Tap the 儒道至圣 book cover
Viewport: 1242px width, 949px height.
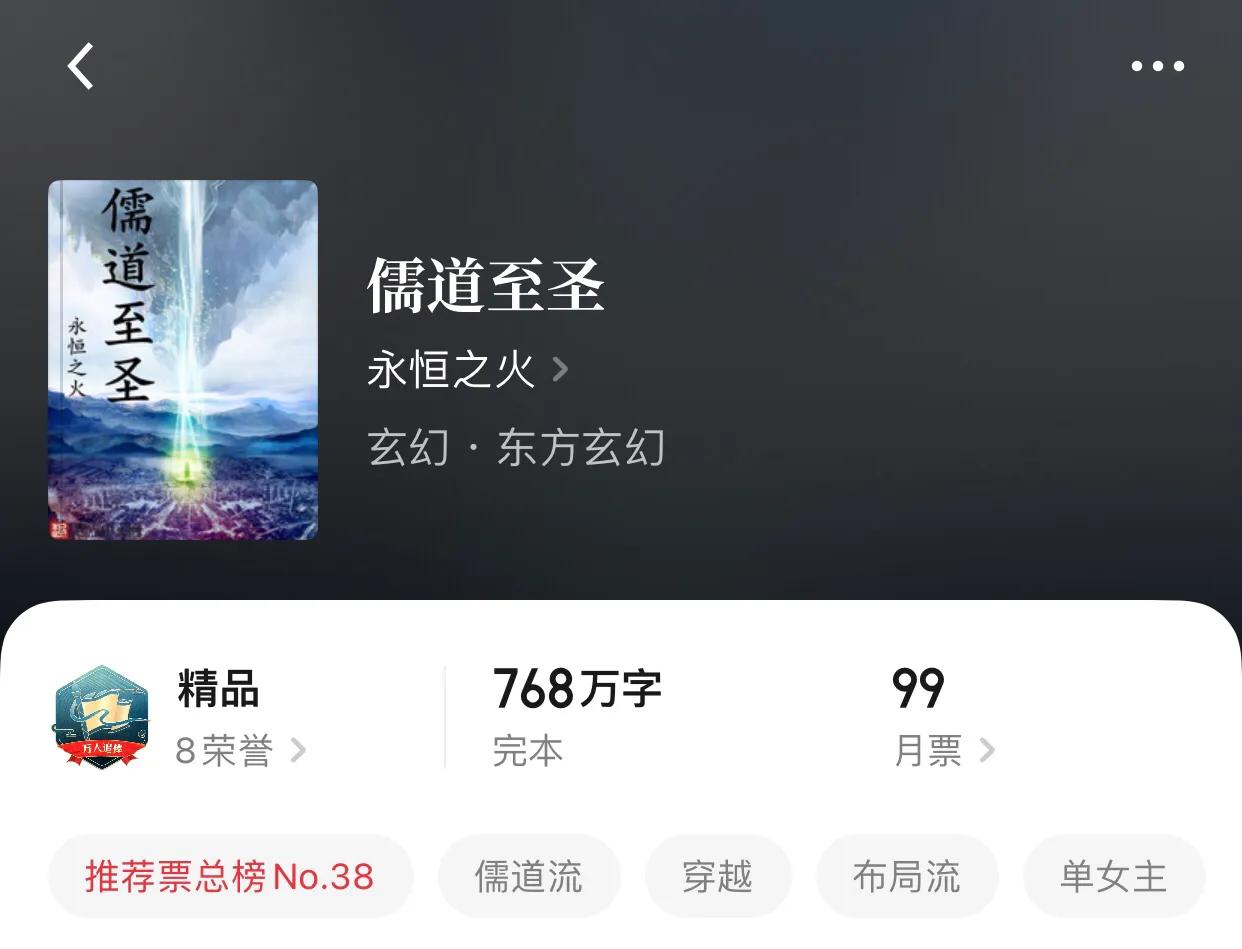(x=183, y=360)
